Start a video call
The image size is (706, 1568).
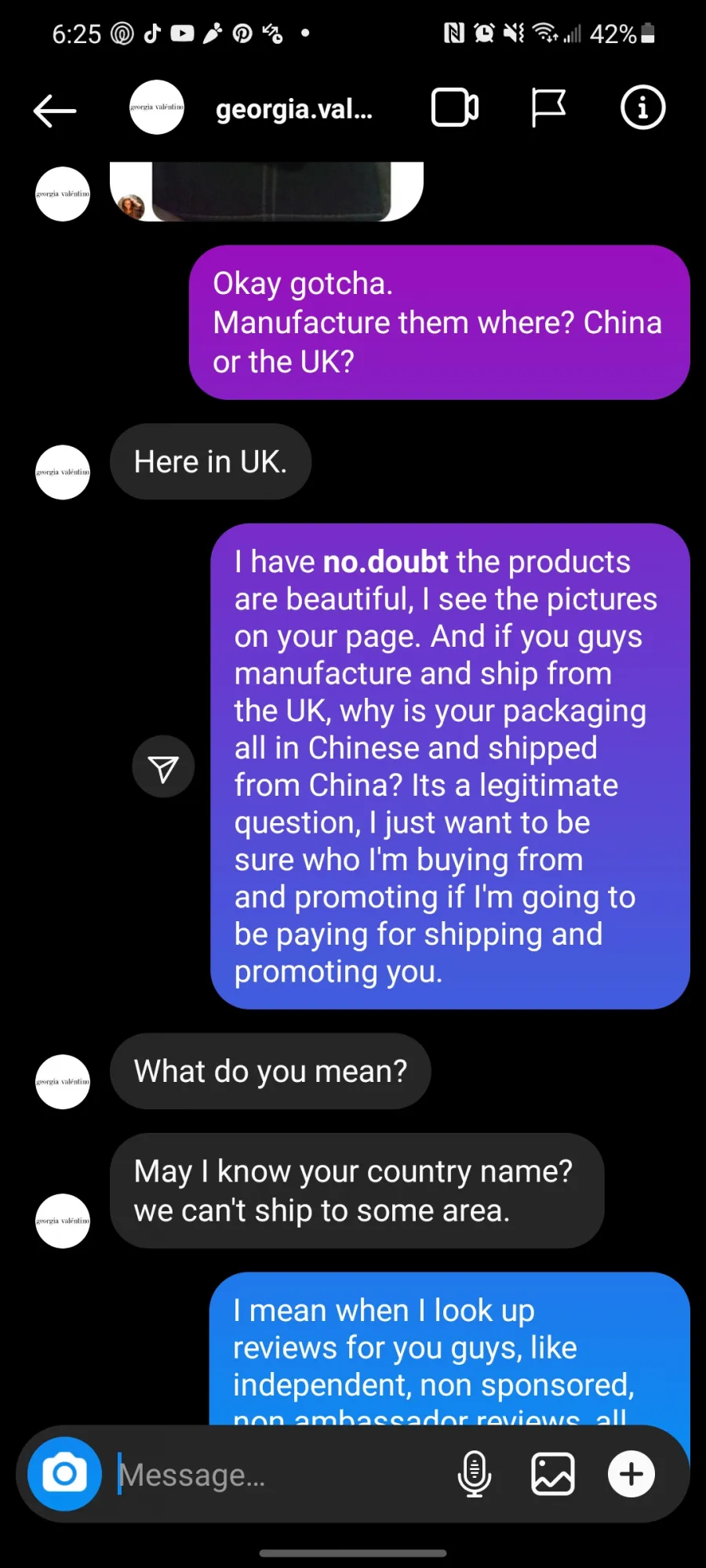tap(455, 107)
